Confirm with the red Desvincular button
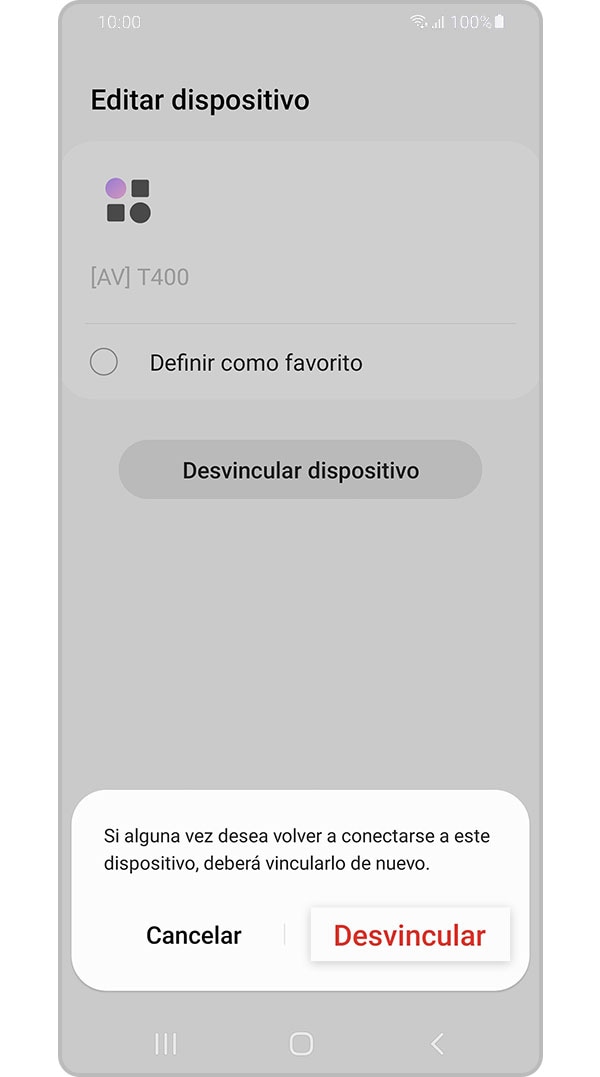The height and width of the screenshot is (1077, 600). tap(410, 935)
